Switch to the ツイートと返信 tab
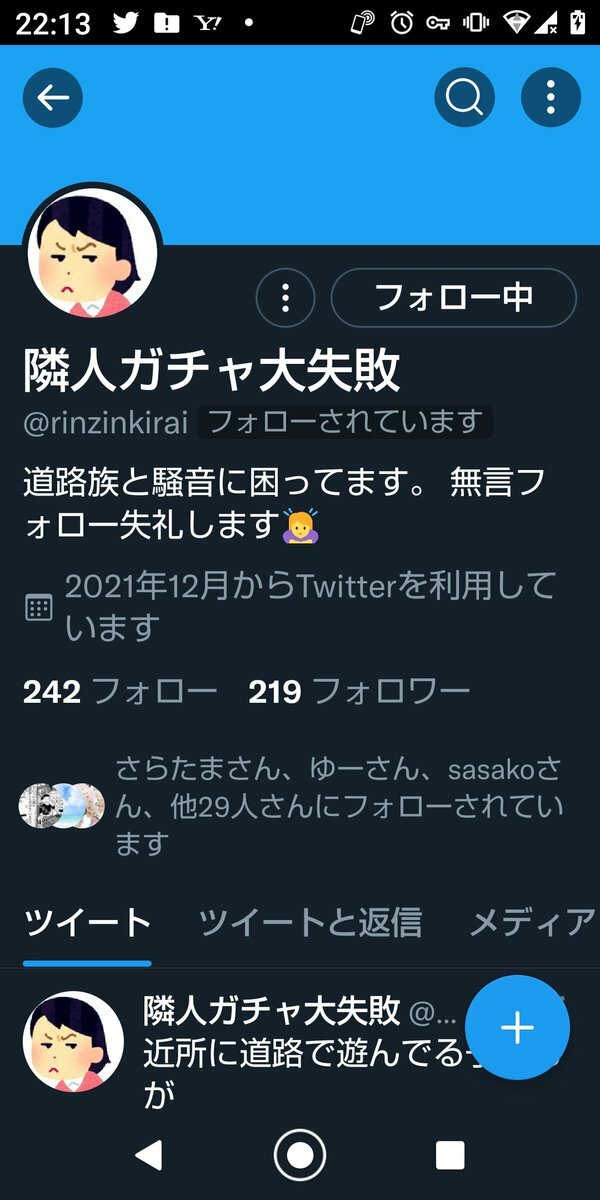Viewport: 600px width, 1200px height. click(x=310, y=922)
